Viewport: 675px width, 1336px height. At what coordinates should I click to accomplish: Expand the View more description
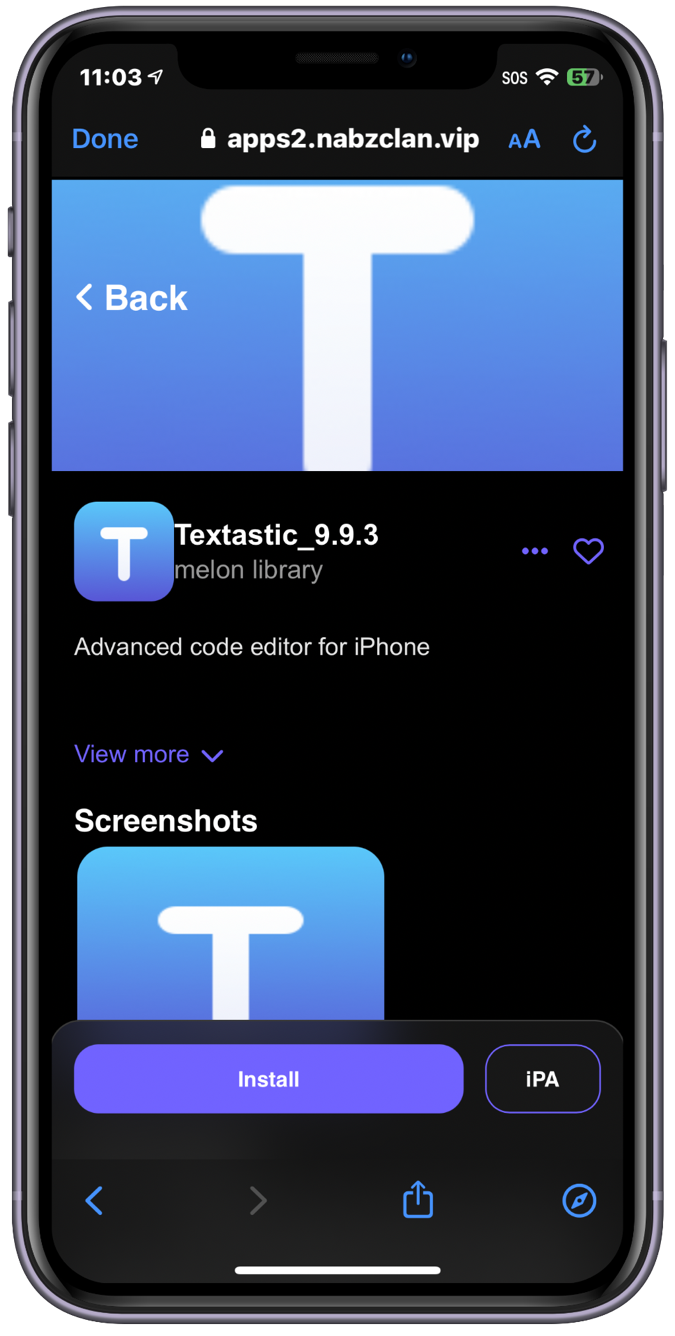148,754
